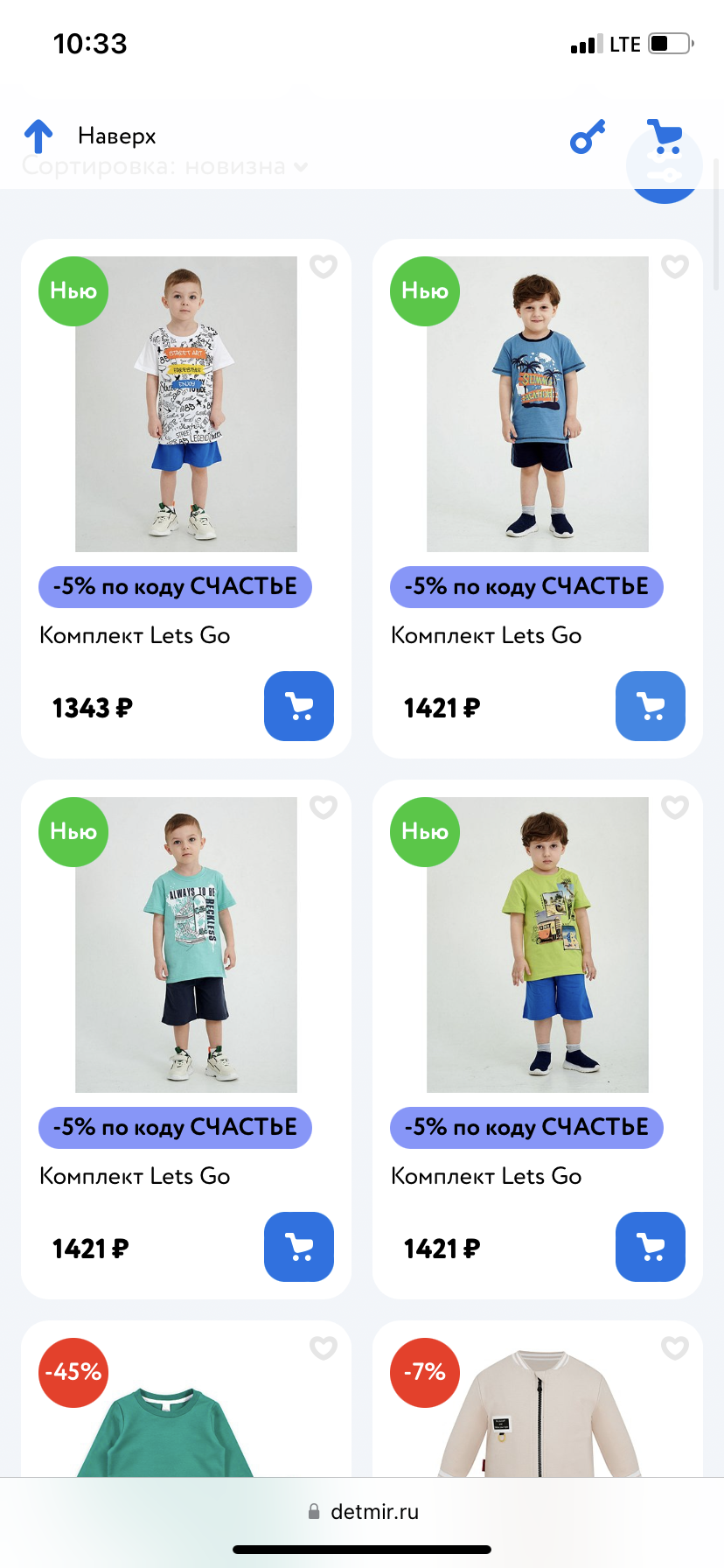Open the shopping cart in the header
This screenshot has width=724, height=1568.
[x=665, y=136]
